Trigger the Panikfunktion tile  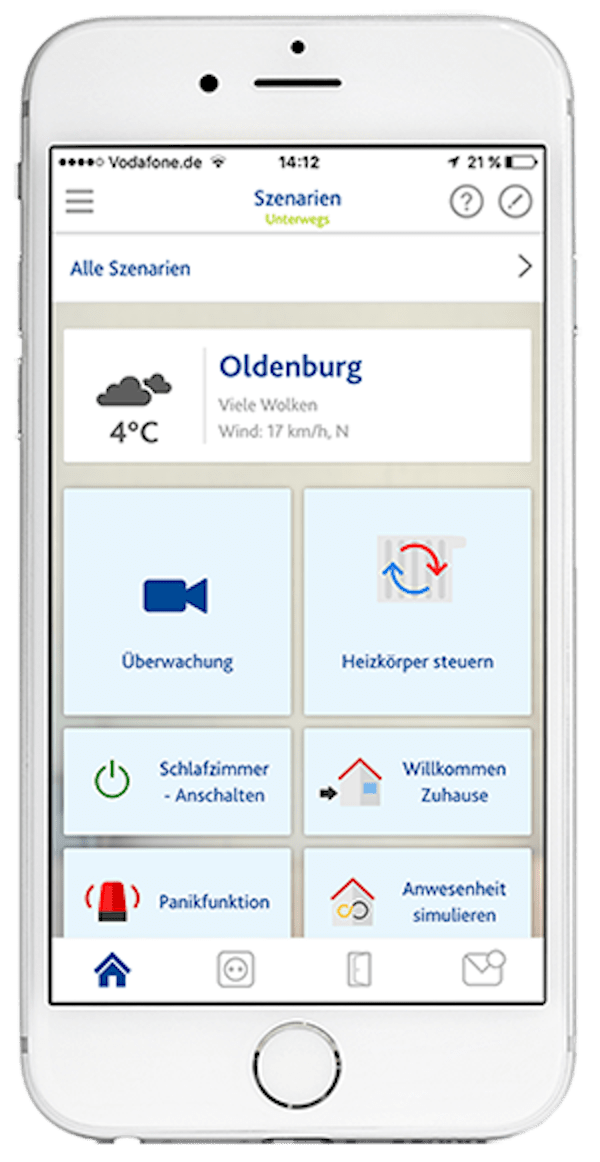[x=177, y=896]
